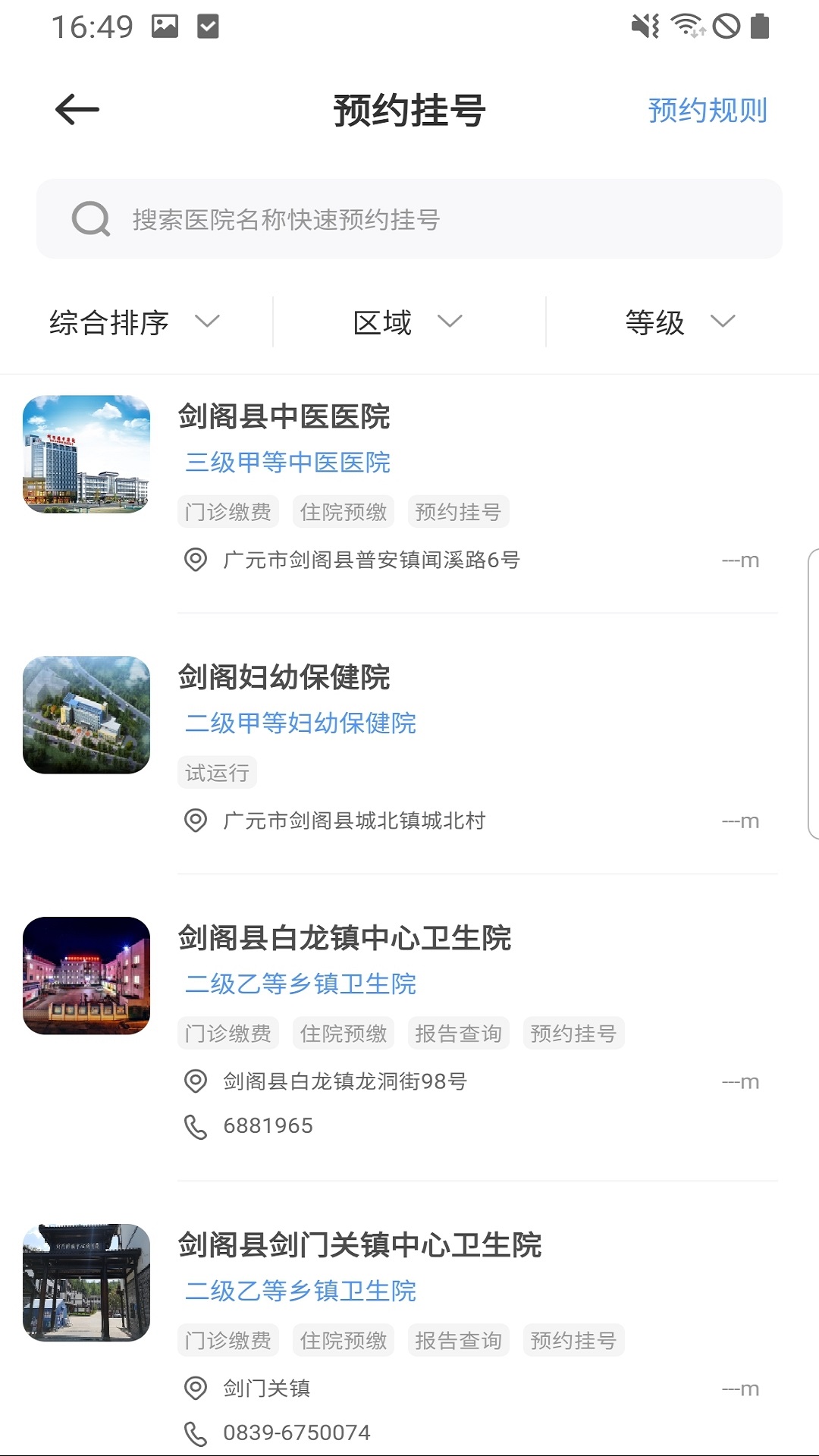Choose 剑阁县剑门关镇中心卫生院
The width and height of the screenshot is (819, 1456).
click(x=360, y=1245)
